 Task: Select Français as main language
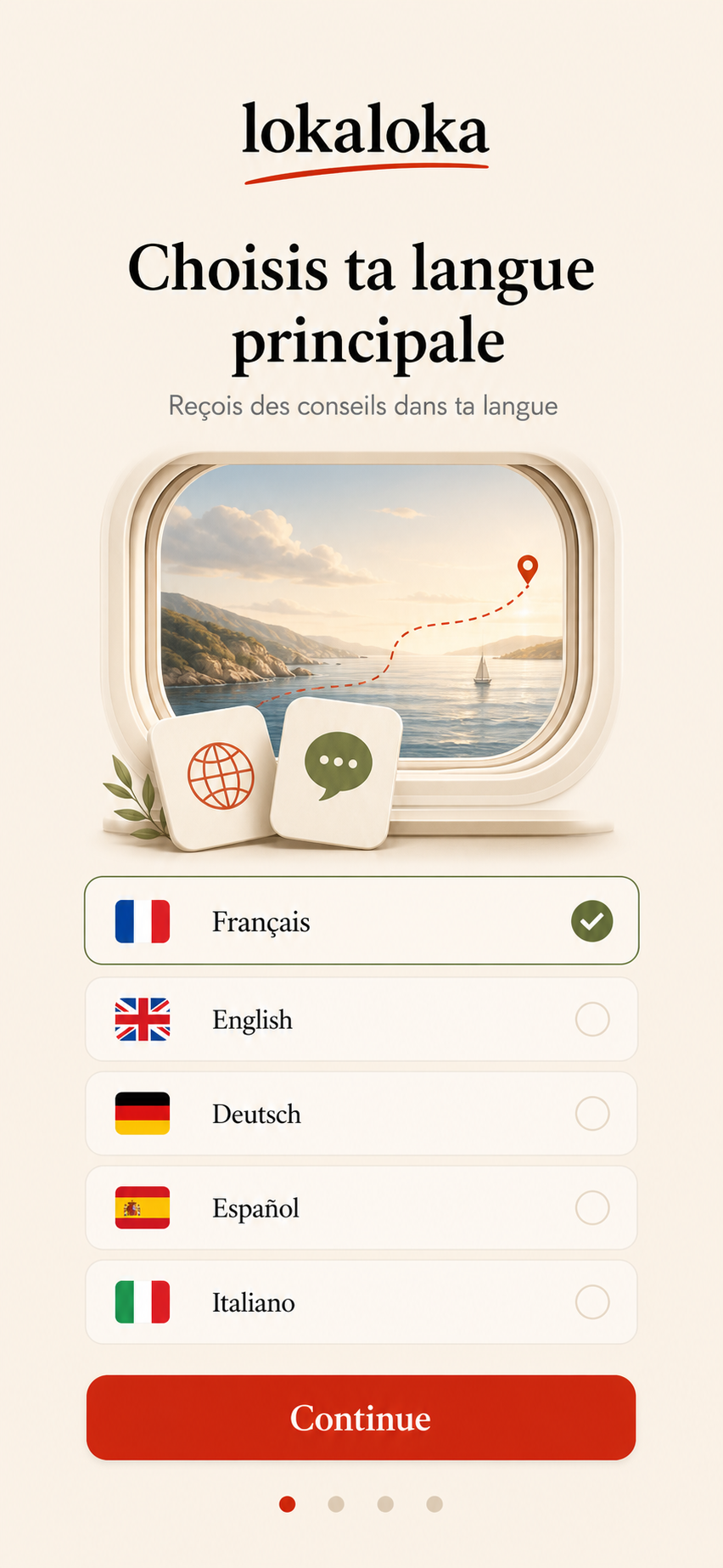pos(361,920)
